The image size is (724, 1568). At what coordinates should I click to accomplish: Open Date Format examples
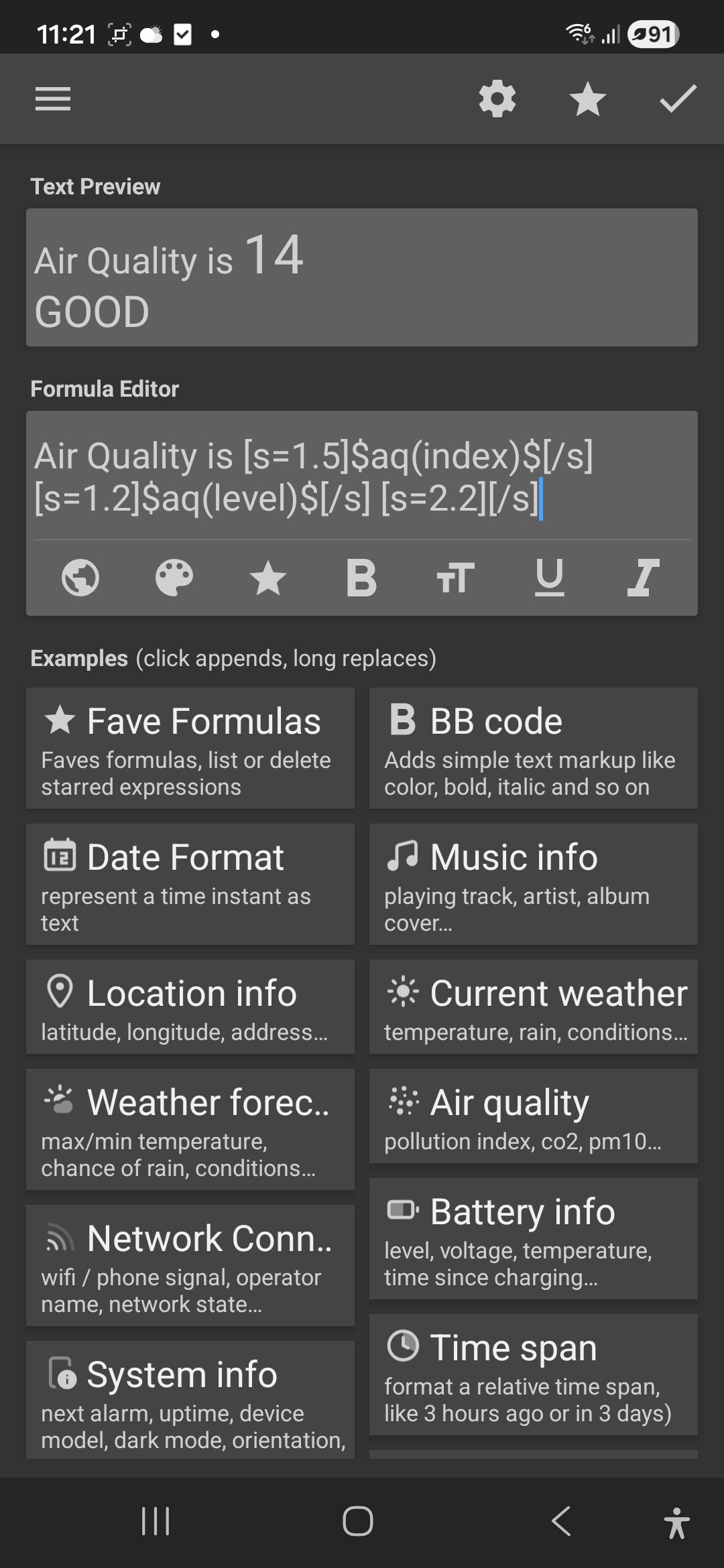coord(190,884)
